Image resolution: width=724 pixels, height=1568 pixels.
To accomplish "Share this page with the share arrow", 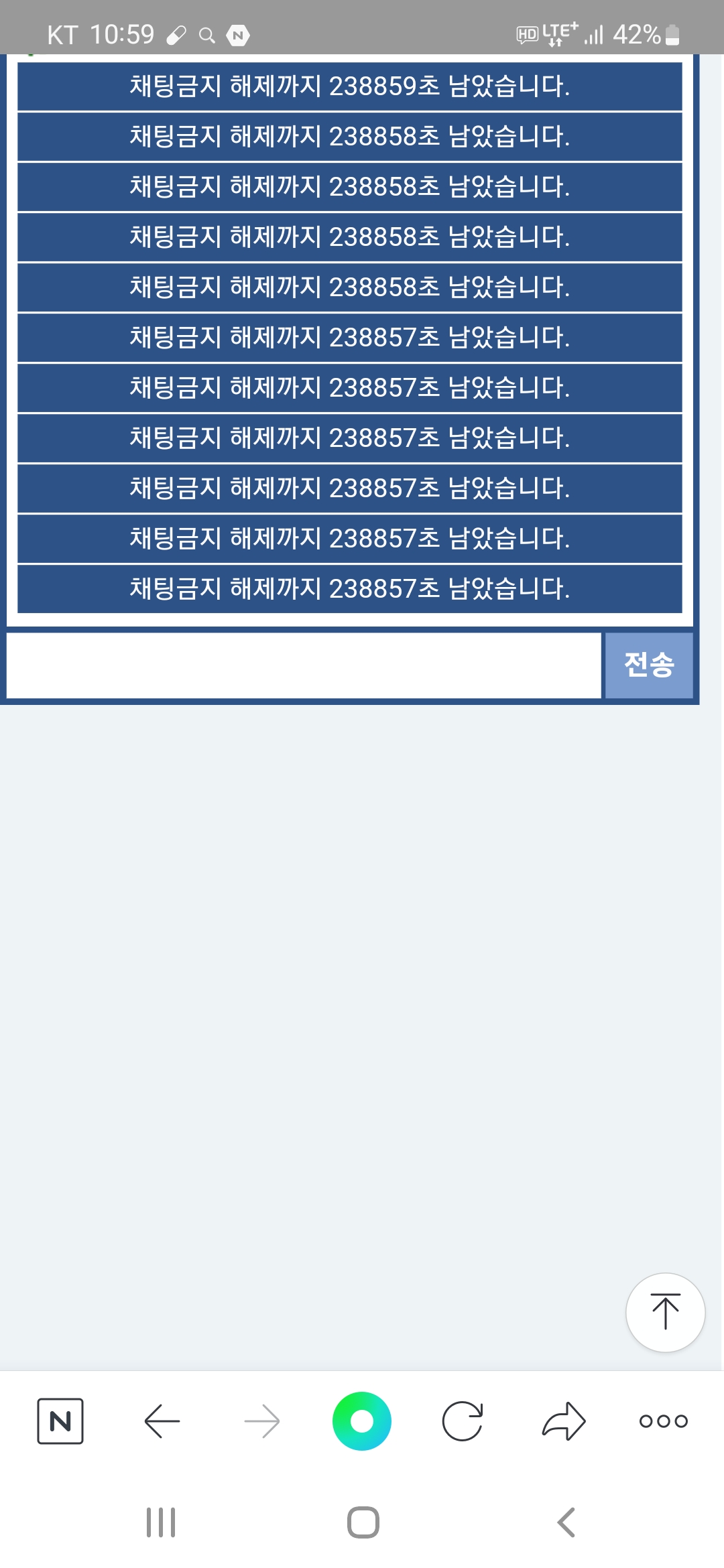I will 564,1421.
